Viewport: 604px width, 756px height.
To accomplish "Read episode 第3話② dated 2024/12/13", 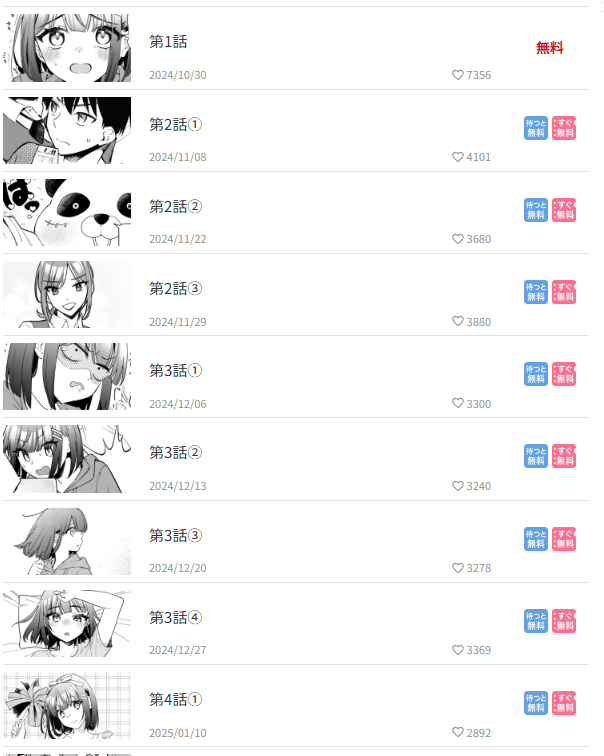I will (175, 452).
